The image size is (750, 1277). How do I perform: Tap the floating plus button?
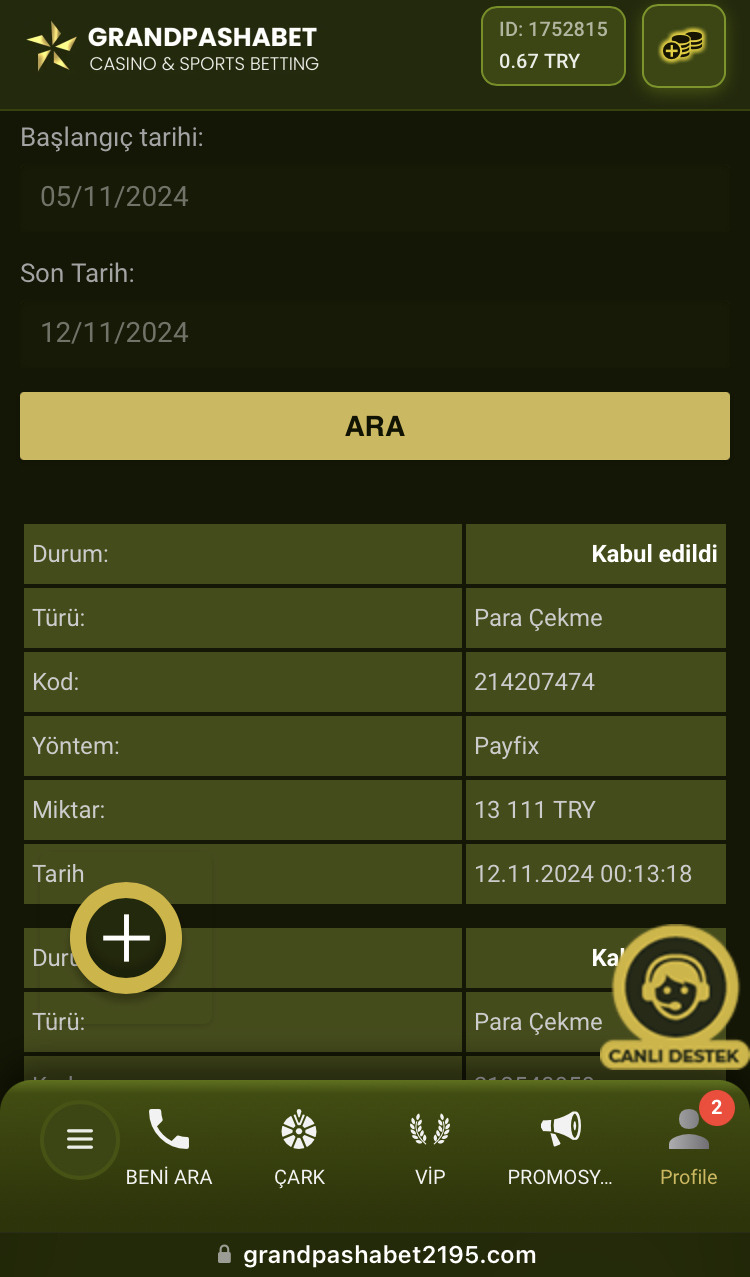(126, 938)
